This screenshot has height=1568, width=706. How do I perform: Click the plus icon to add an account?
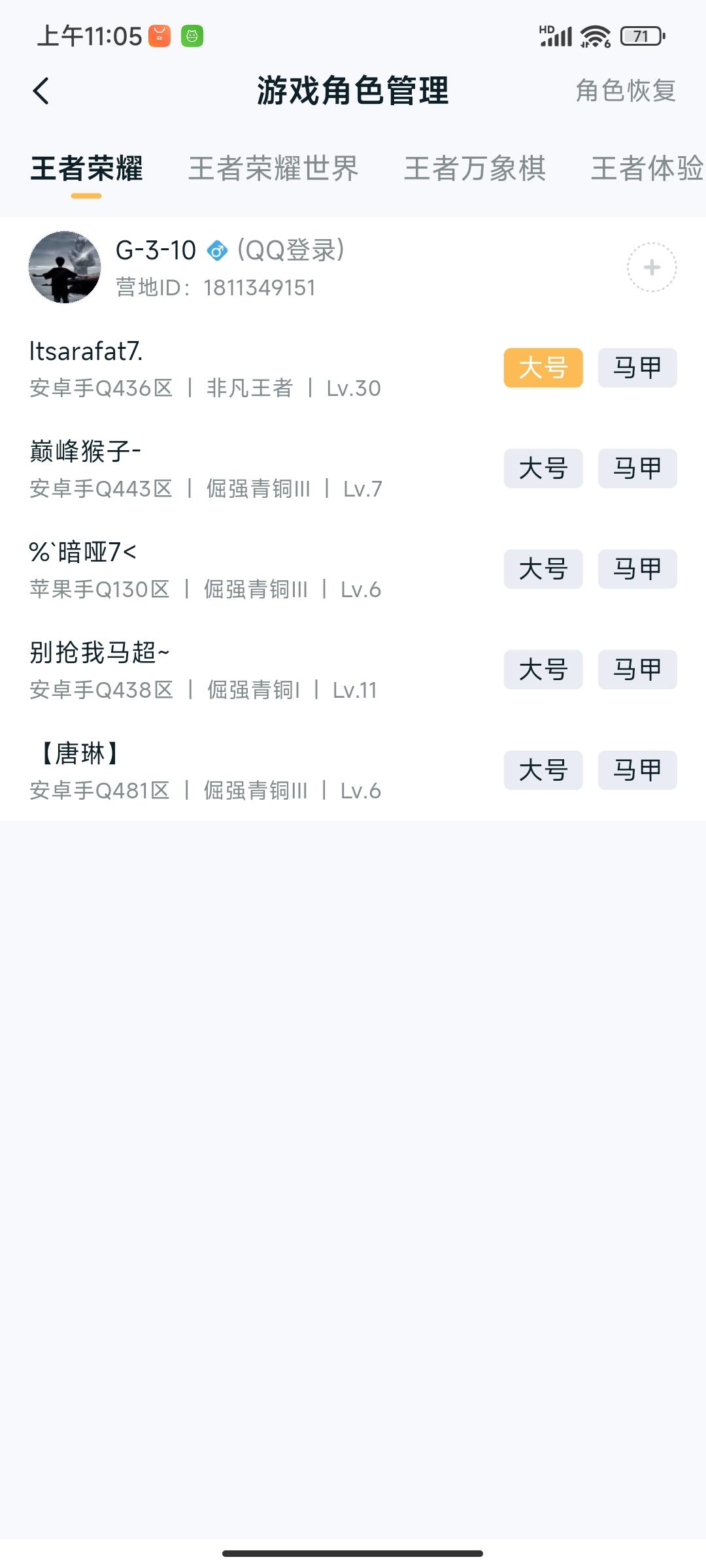[x=651, y=268]
